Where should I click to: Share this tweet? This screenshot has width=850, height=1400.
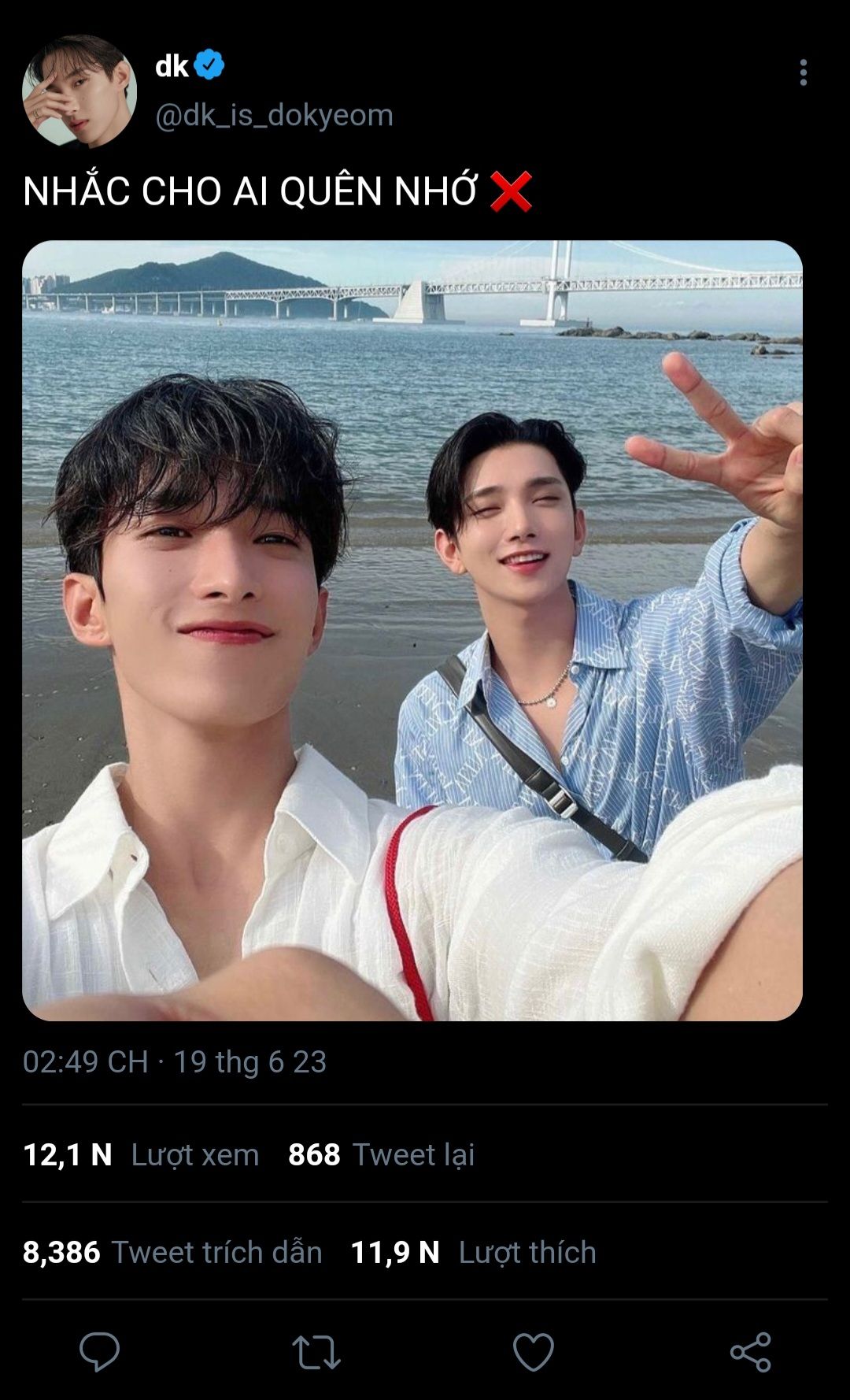(750, 1351)
